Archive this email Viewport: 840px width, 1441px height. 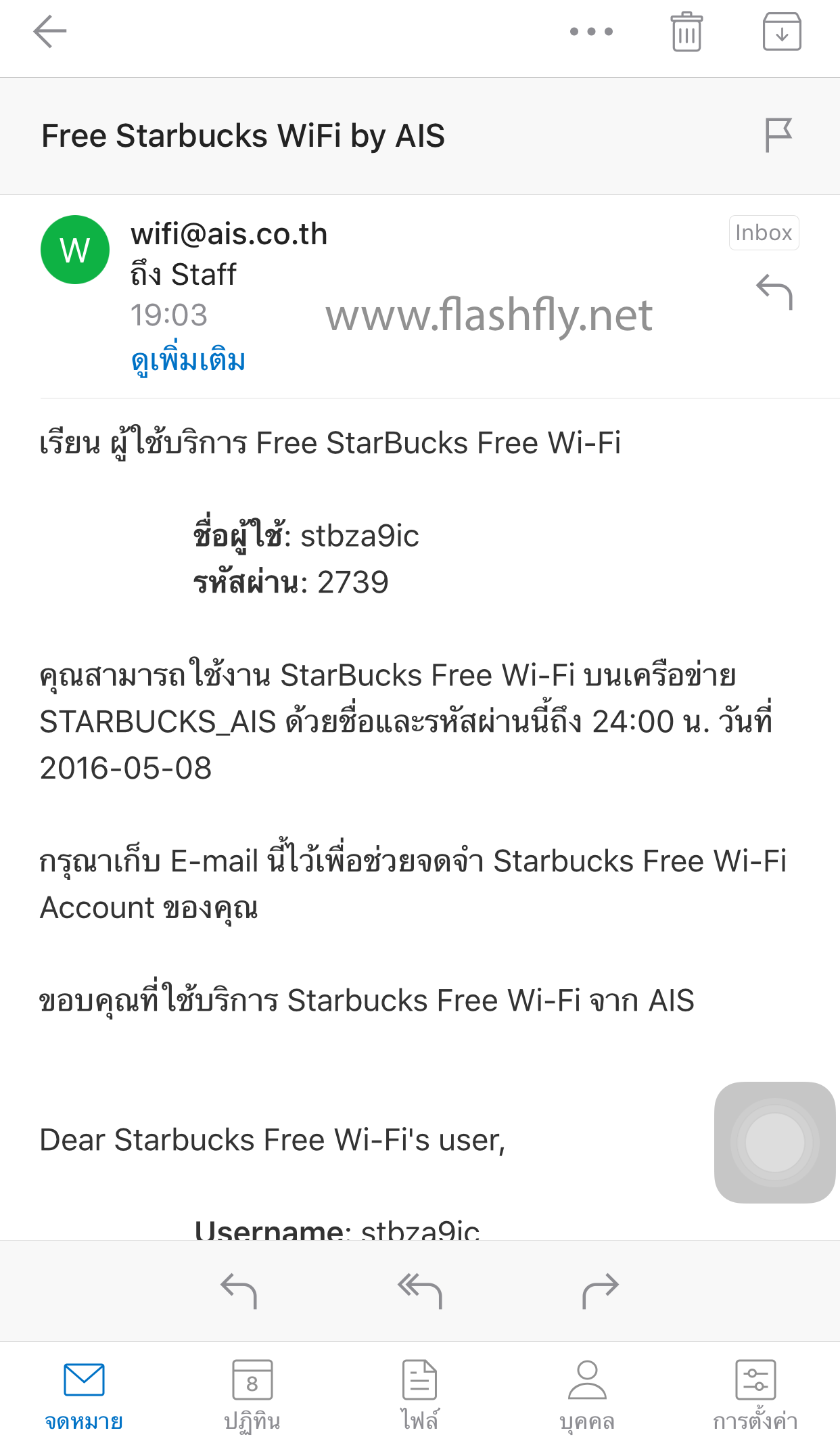782,32
